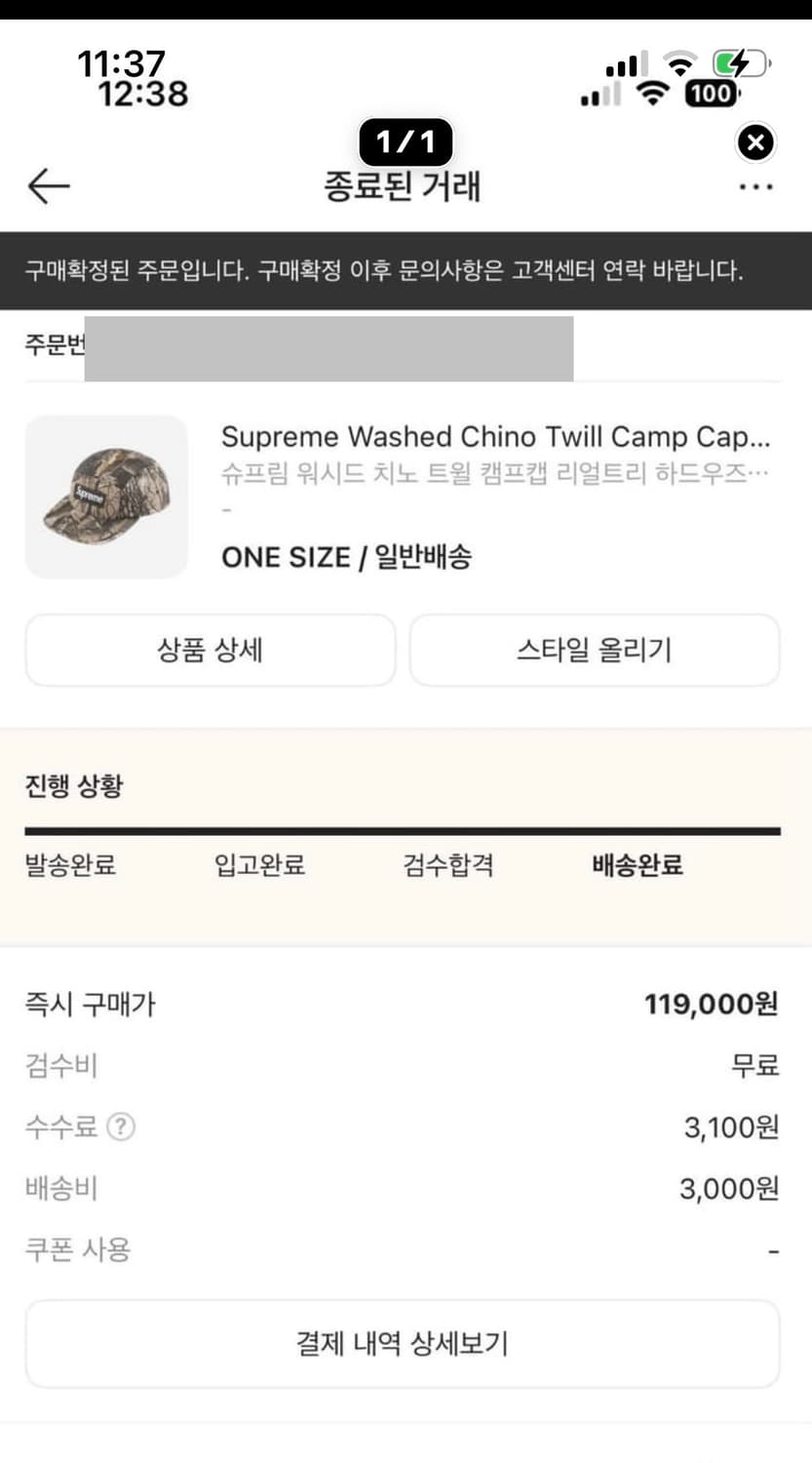Image resolution: width=812 pixels, height=1463 pixels.
Task: Go back using the back arrow
Action: (46, 187)
